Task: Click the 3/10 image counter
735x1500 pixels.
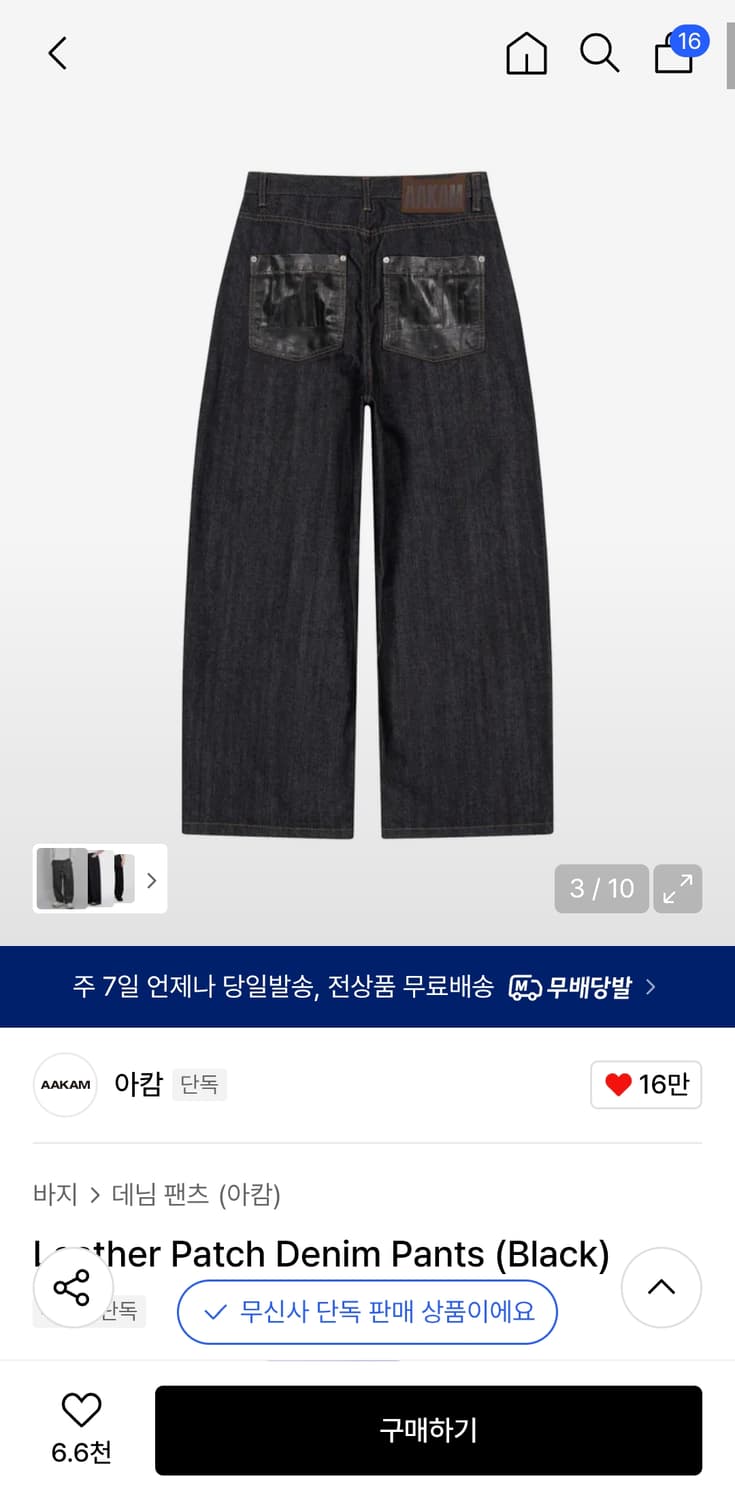Action: (x=601, y=888)
